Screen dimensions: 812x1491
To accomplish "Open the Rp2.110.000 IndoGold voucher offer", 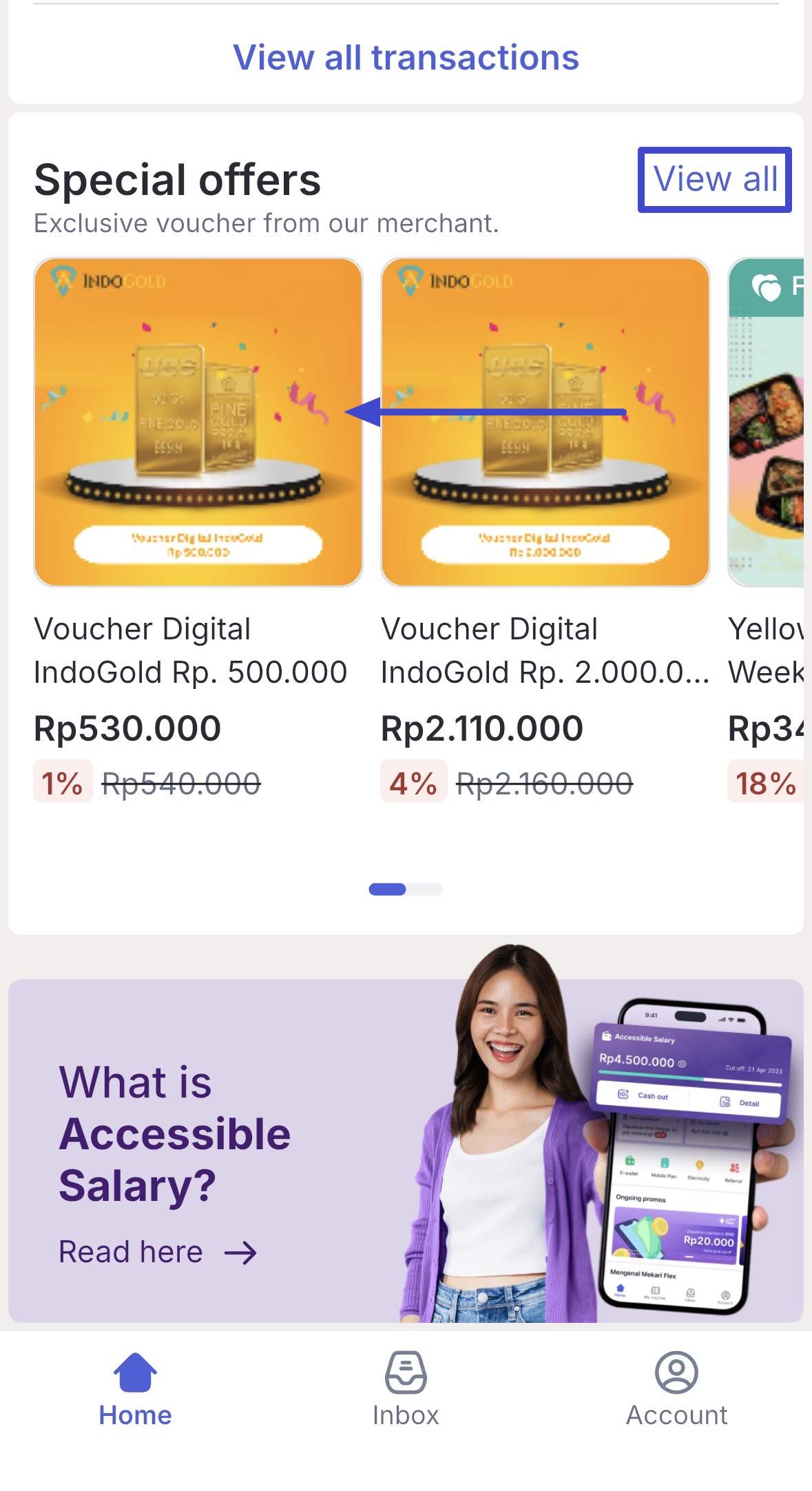I will 545,422.
